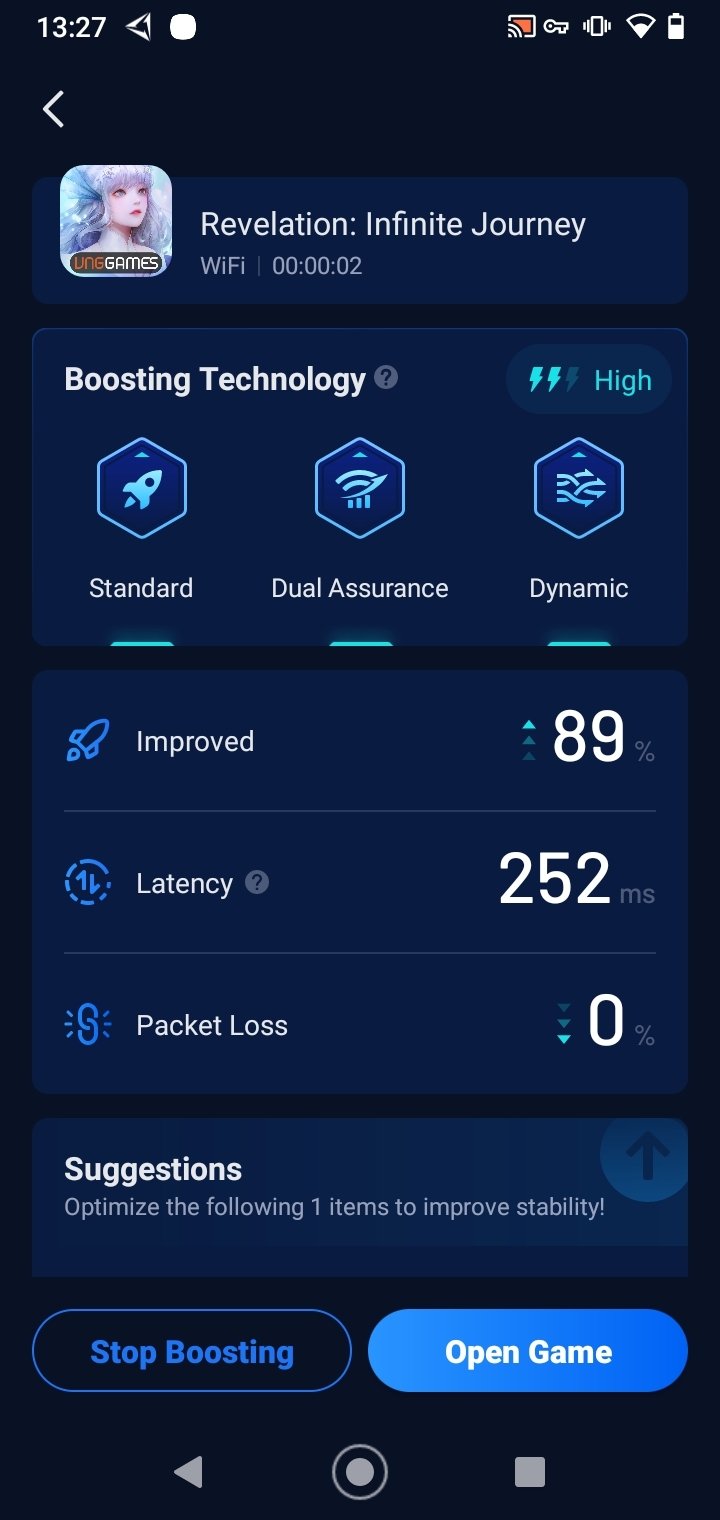Open the Latency help icon
This screenshot has width=720, height=1520.
(257, 882)
